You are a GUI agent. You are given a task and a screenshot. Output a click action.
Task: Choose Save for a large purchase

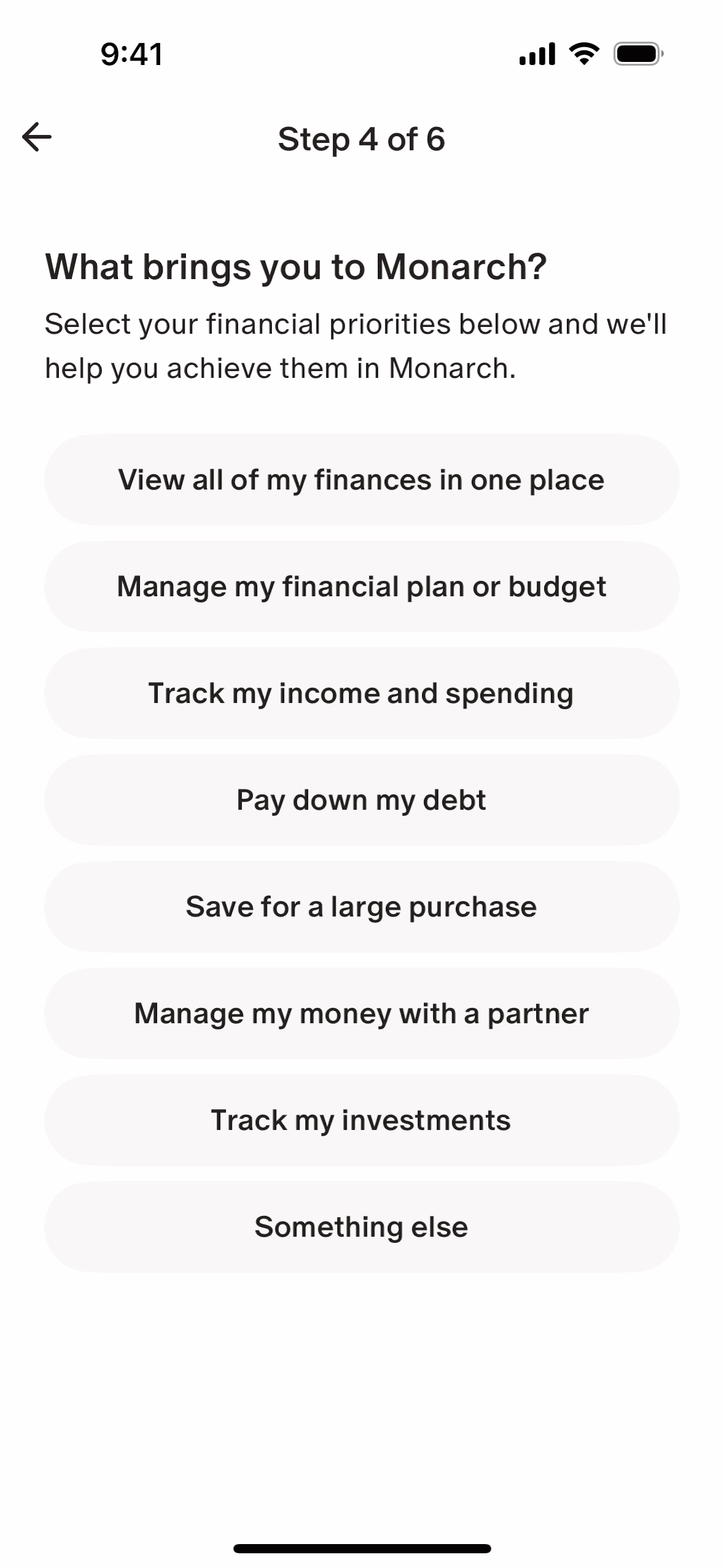(x=361, y=907)
